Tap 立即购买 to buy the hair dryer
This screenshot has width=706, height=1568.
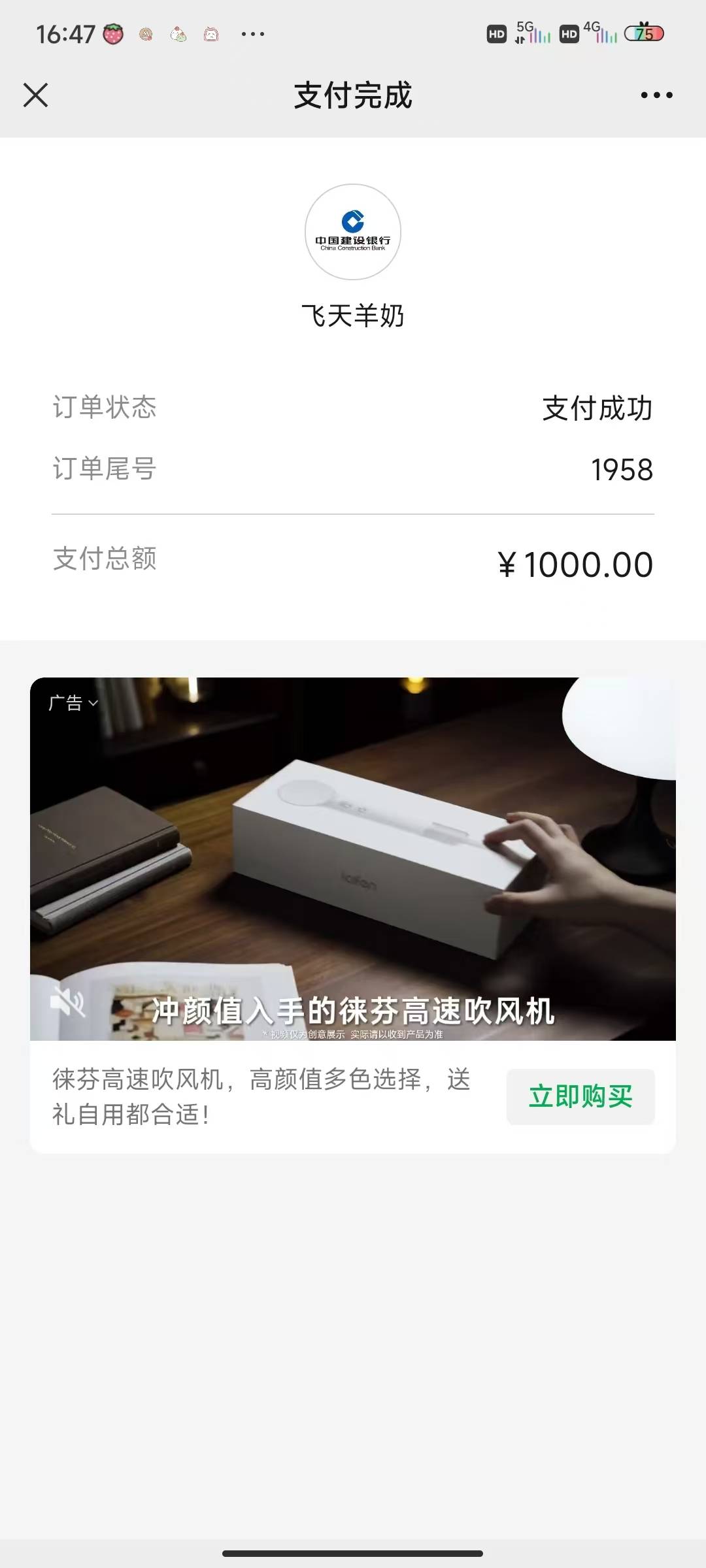pyautogui.click(x=580, y=1096)
